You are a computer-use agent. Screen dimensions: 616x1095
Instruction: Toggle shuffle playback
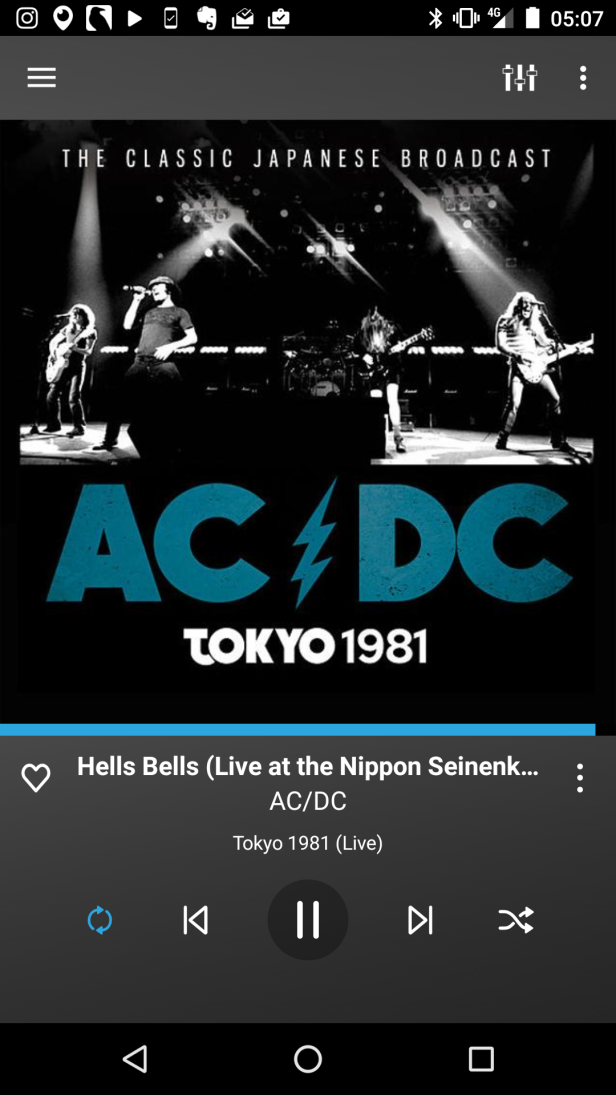516,920
